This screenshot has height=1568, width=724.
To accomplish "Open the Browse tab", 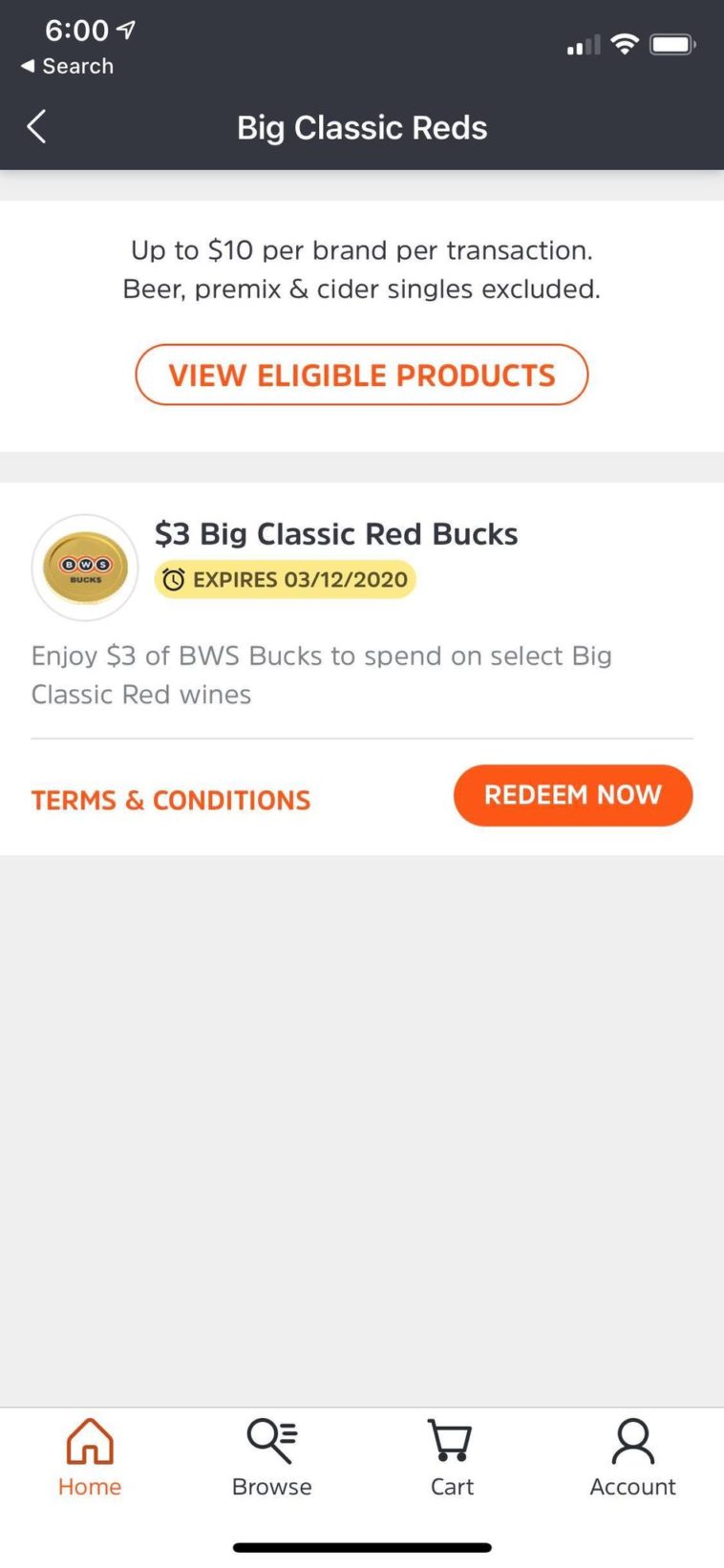I will point(271,1456).
